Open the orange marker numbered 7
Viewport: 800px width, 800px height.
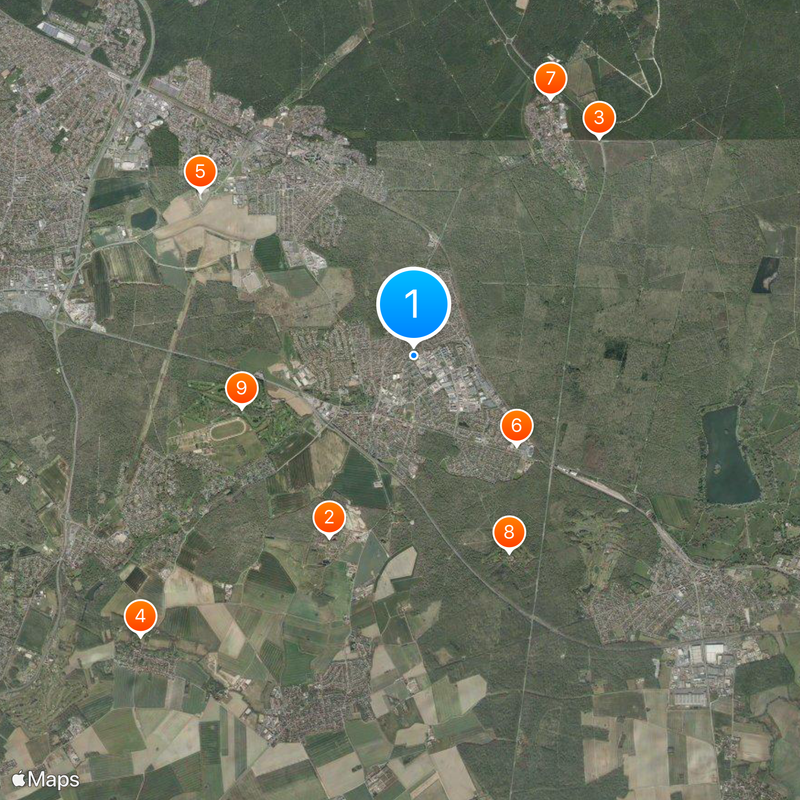(549, 79)
